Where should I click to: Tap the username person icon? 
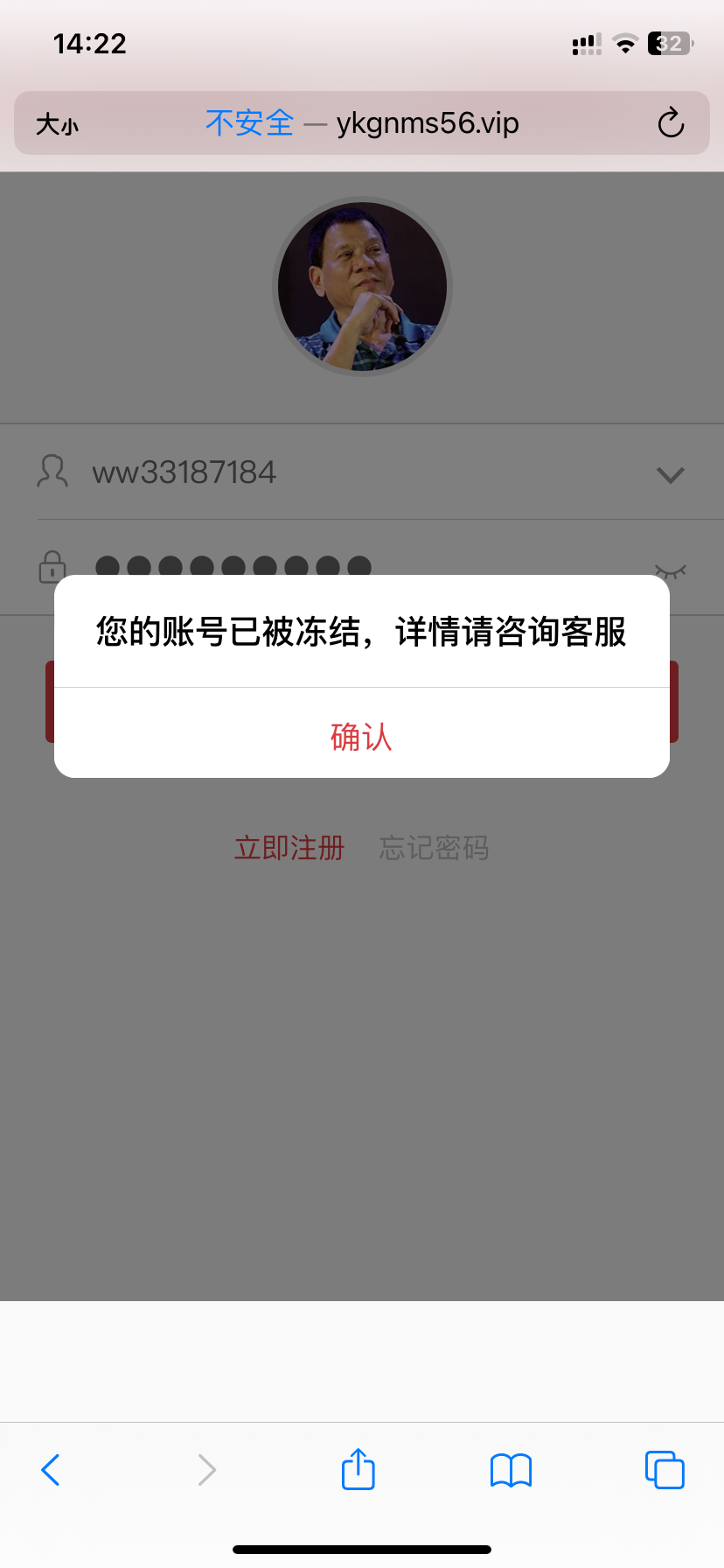pyautogui.click(x=52, y=472)
